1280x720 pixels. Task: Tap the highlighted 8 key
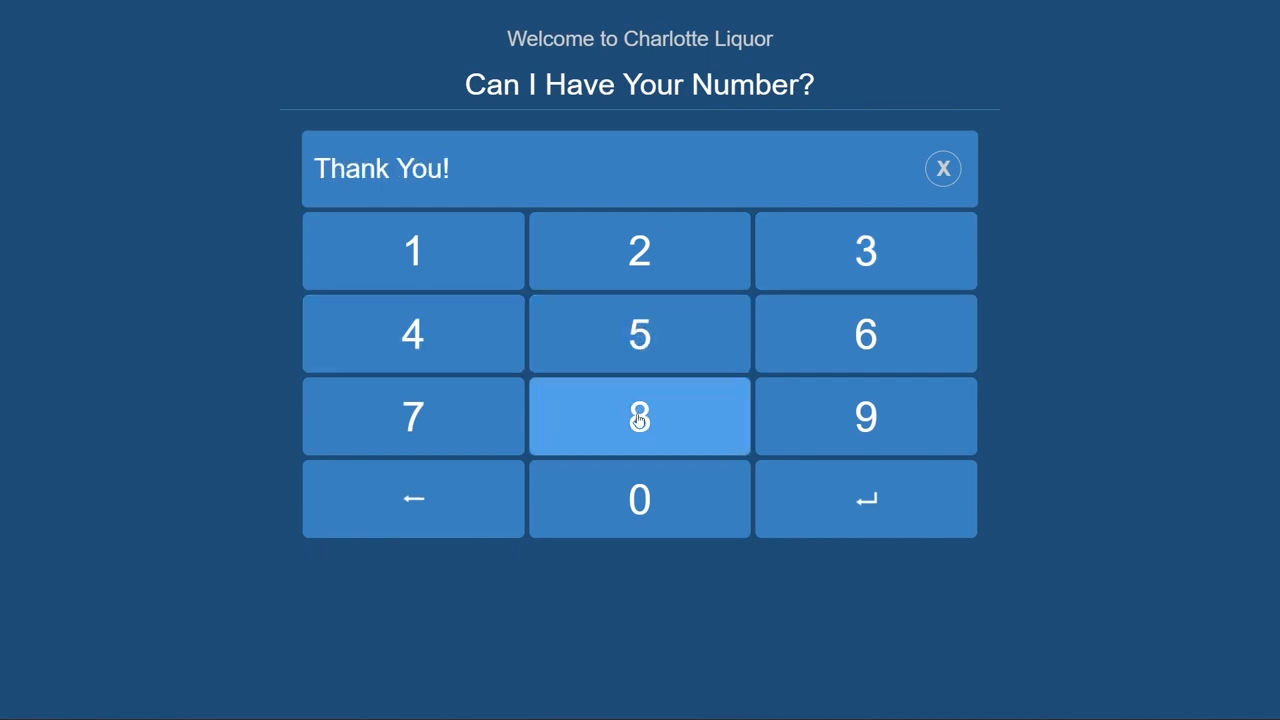tap(639, 417)
